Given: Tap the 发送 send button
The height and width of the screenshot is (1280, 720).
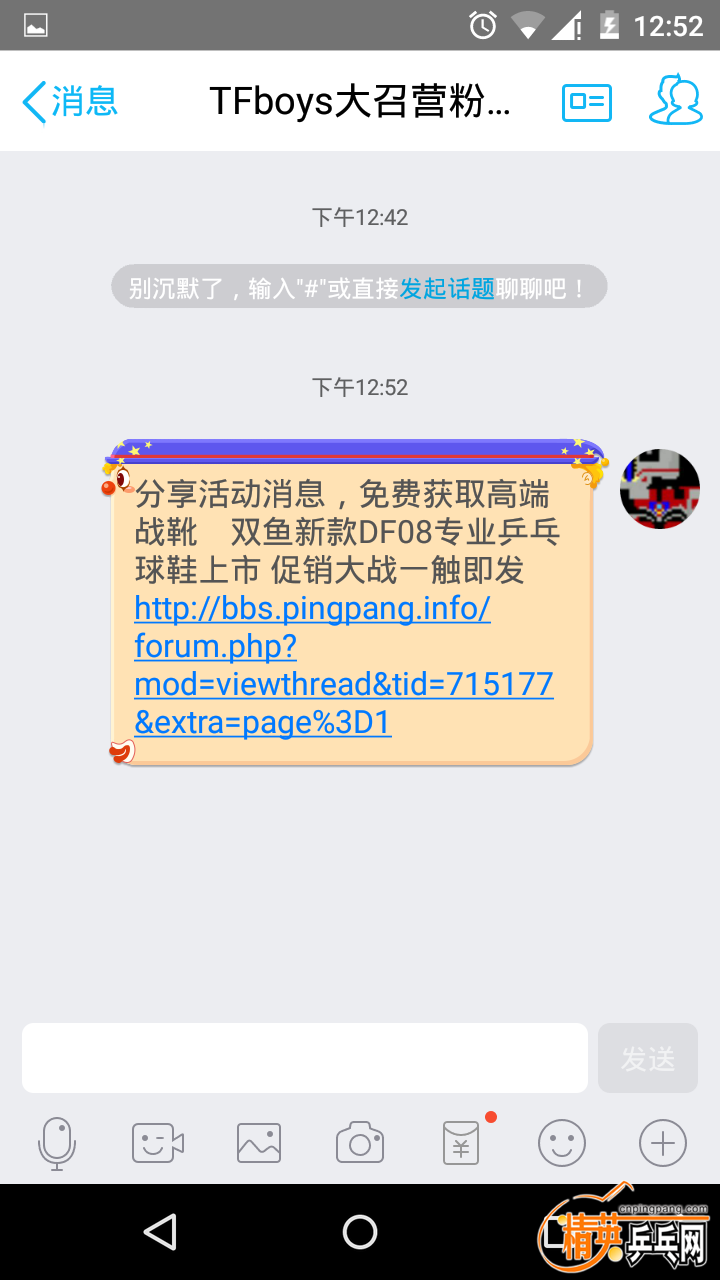Looking at the screenshot, I should click(x=648, y=1058).
